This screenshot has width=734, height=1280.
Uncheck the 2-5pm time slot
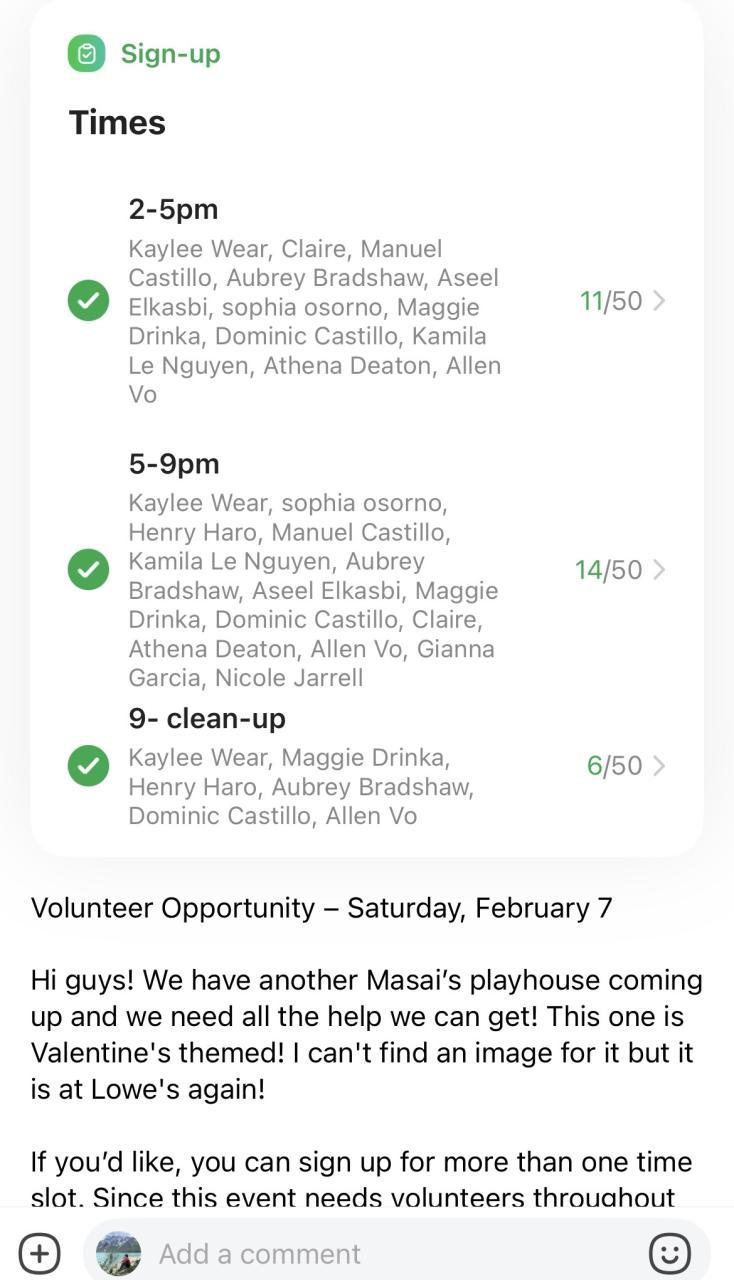(88, 301)
